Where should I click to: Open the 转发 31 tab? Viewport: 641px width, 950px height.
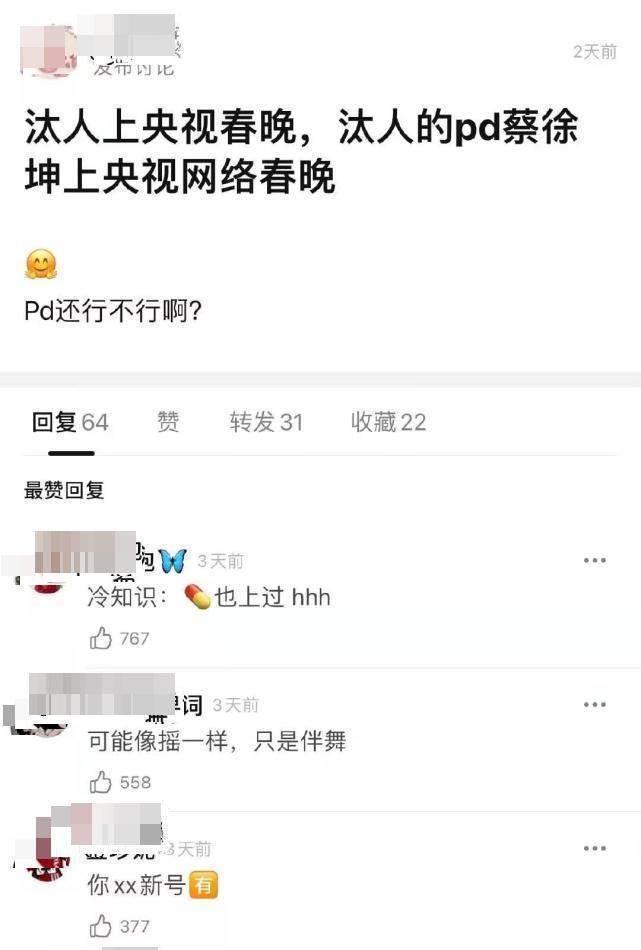pos(266,423)
